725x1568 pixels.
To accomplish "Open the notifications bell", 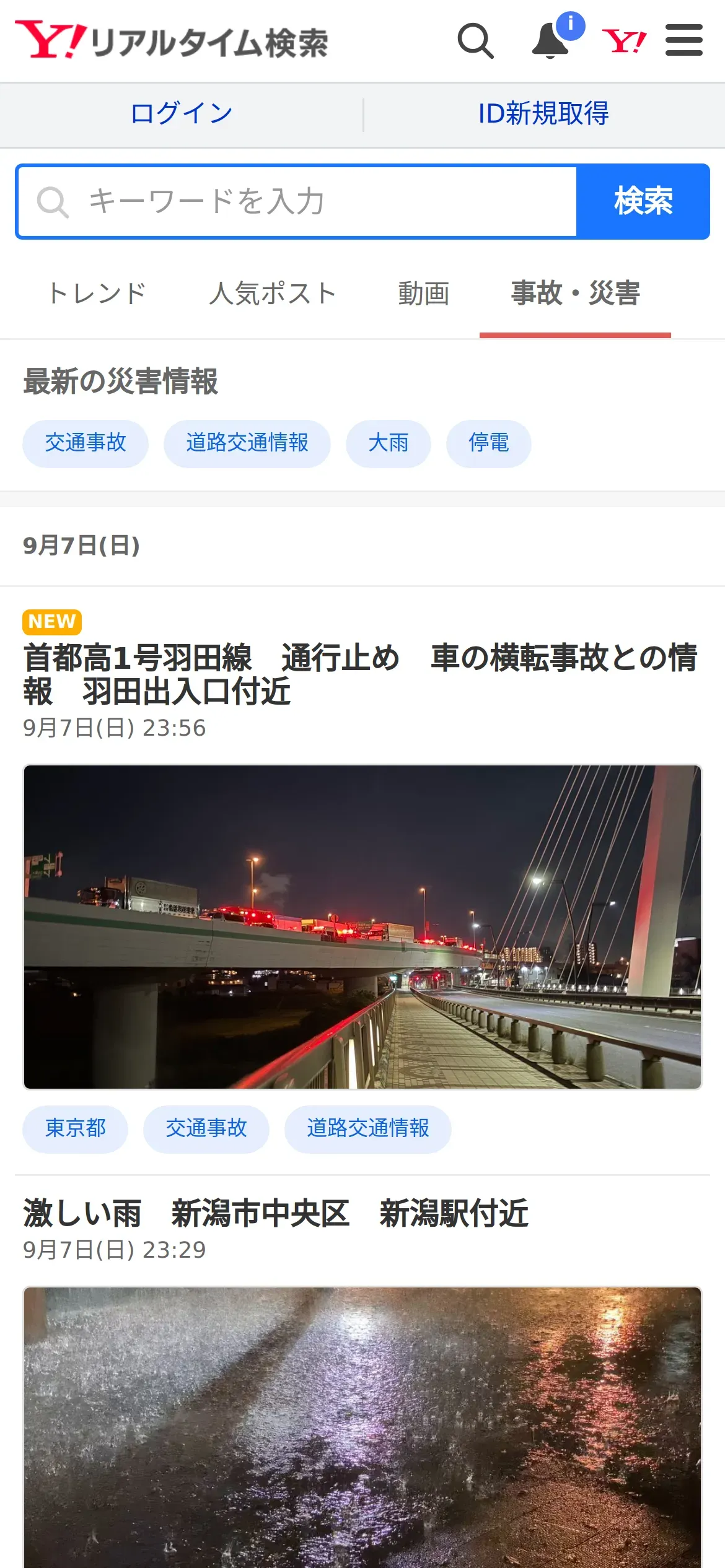I will 551,41.
